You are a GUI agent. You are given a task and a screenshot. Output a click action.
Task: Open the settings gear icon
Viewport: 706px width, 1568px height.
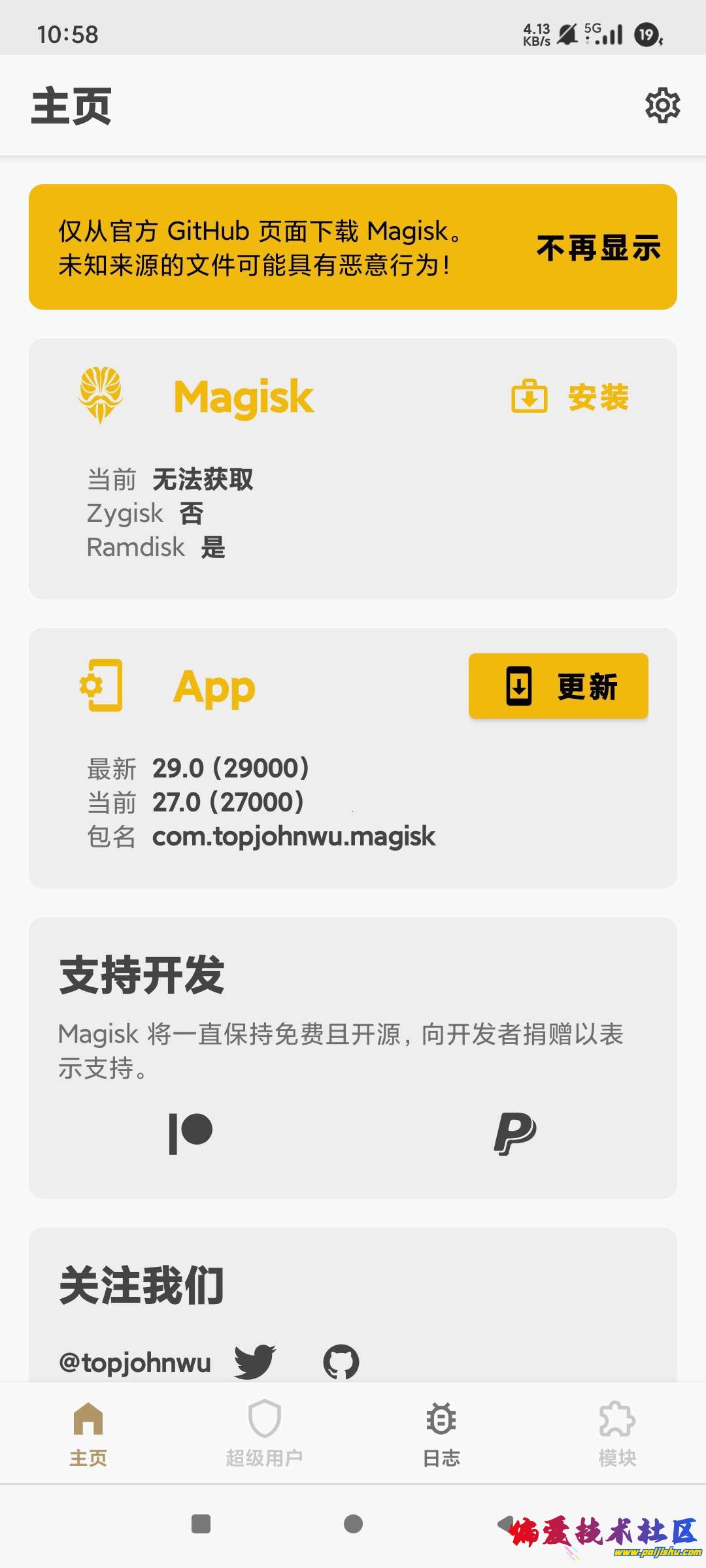click(662, 105)
